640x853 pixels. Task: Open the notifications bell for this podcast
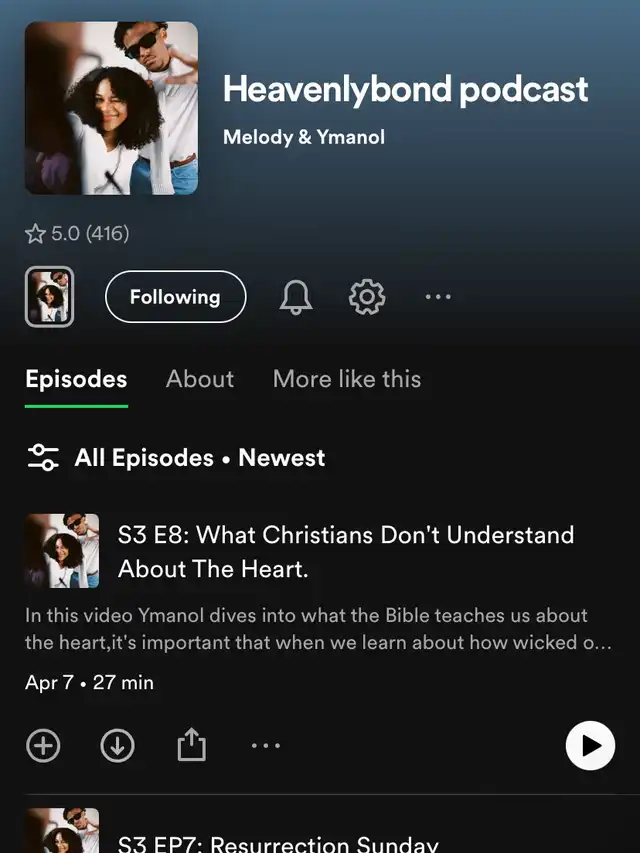[x=296, y=297]
